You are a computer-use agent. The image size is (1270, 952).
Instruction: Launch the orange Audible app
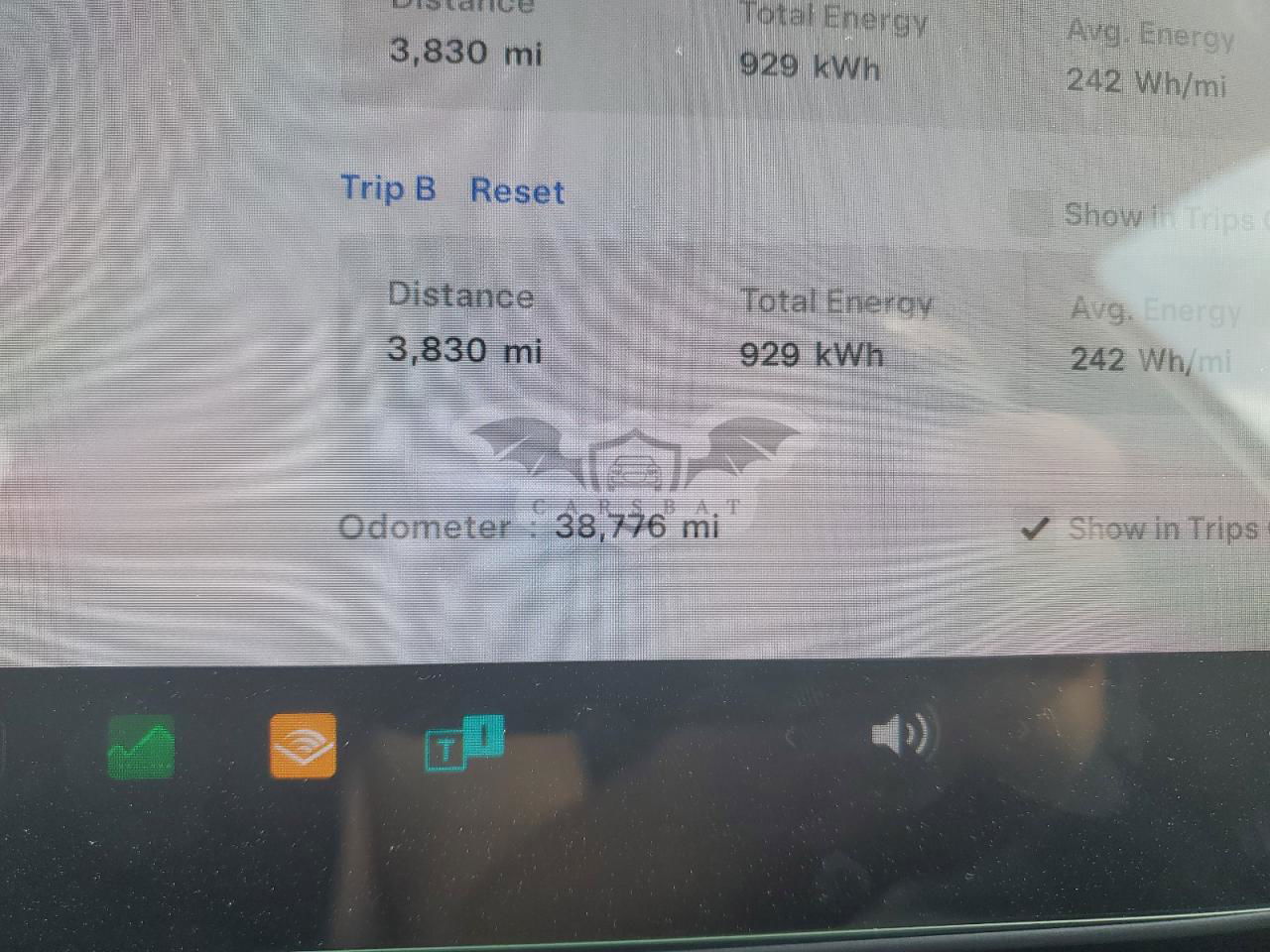click(x=303, y=746)
